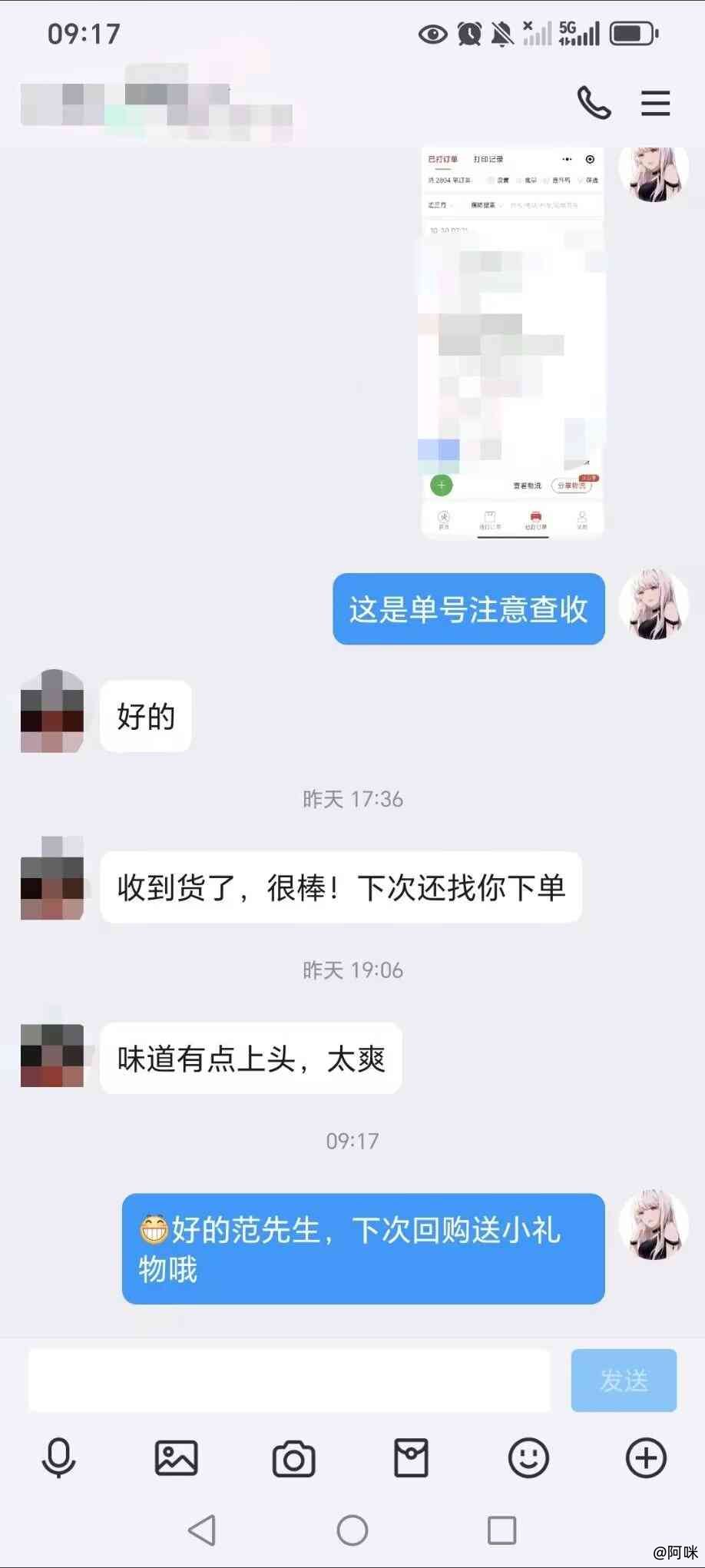Record a voice message with the microphone
The image size is (705, 1568).
pos(58,1457)
